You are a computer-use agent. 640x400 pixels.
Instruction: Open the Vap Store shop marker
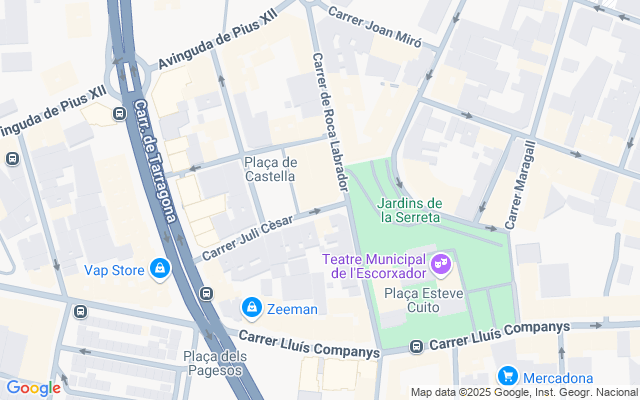[x=159, y=268]
